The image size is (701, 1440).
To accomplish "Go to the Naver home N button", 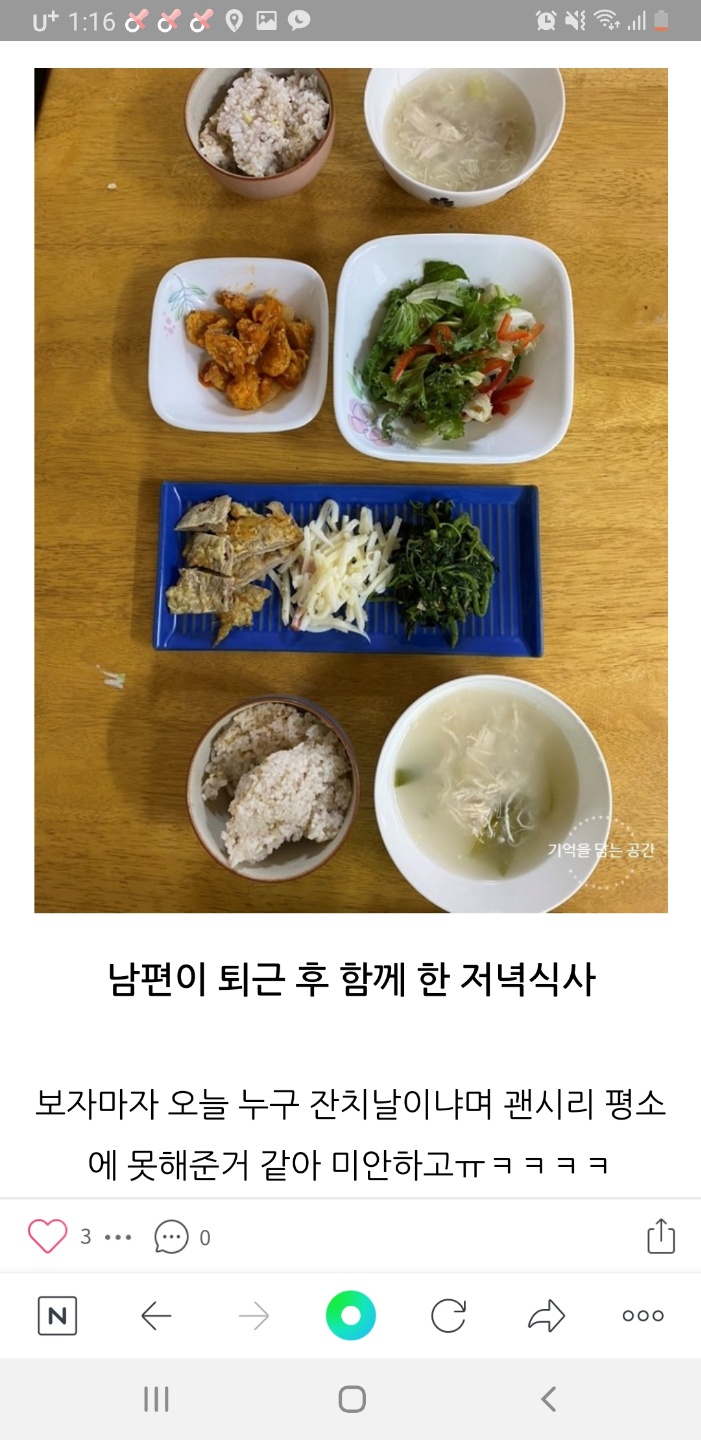I will point(57,1316).
